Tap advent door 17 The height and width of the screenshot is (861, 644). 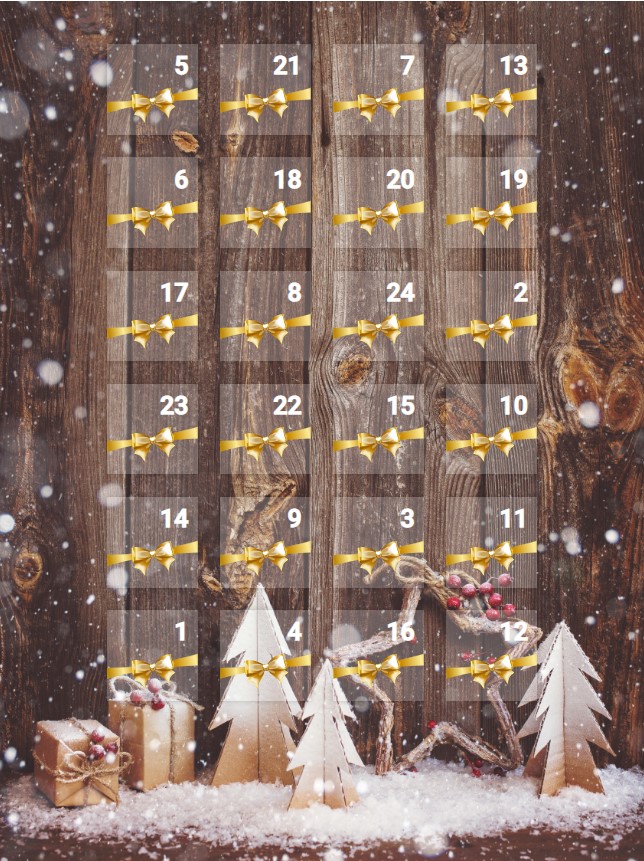coord(152,316)
